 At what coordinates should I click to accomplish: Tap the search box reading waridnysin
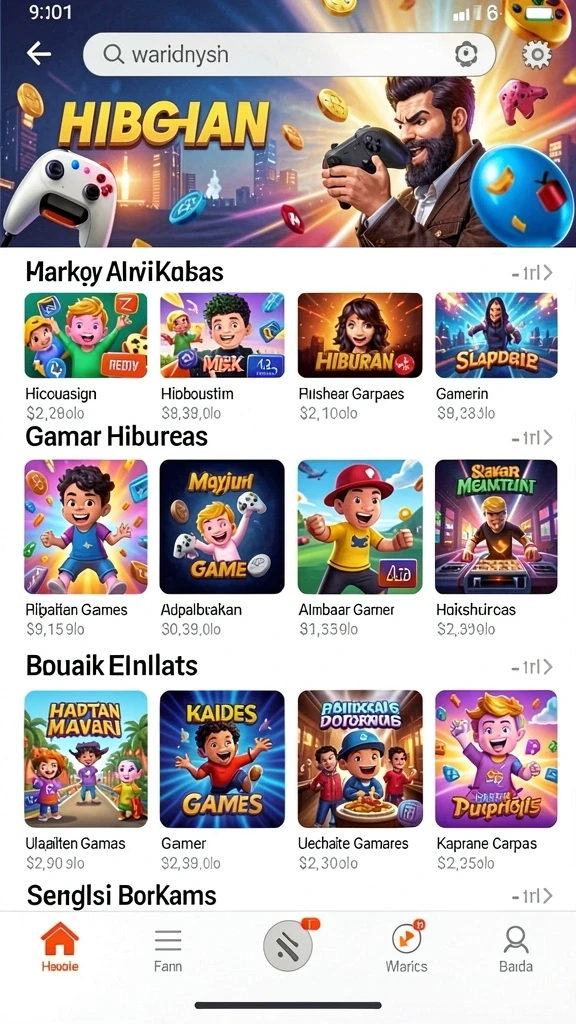[289, 54]
